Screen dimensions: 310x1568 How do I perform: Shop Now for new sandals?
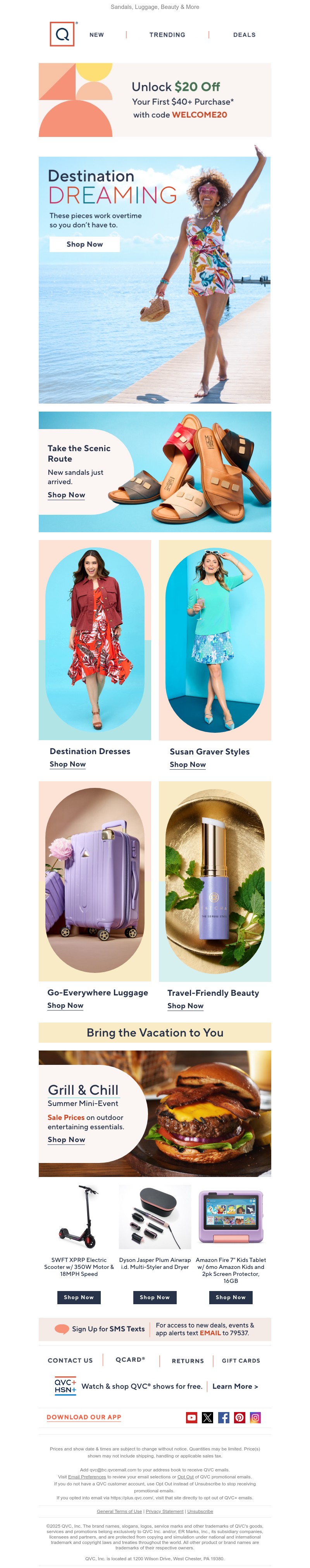pos(66,495)
